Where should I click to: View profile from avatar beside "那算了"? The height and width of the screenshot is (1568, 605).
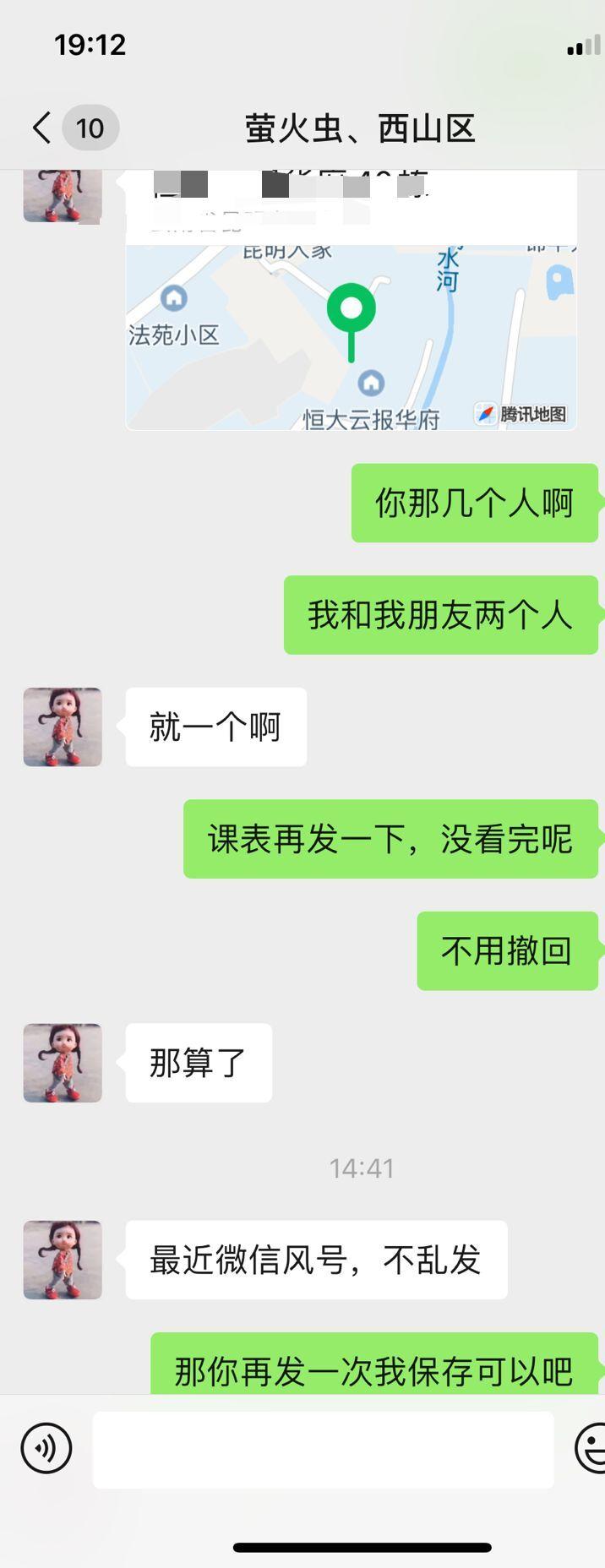point(63,1063)
